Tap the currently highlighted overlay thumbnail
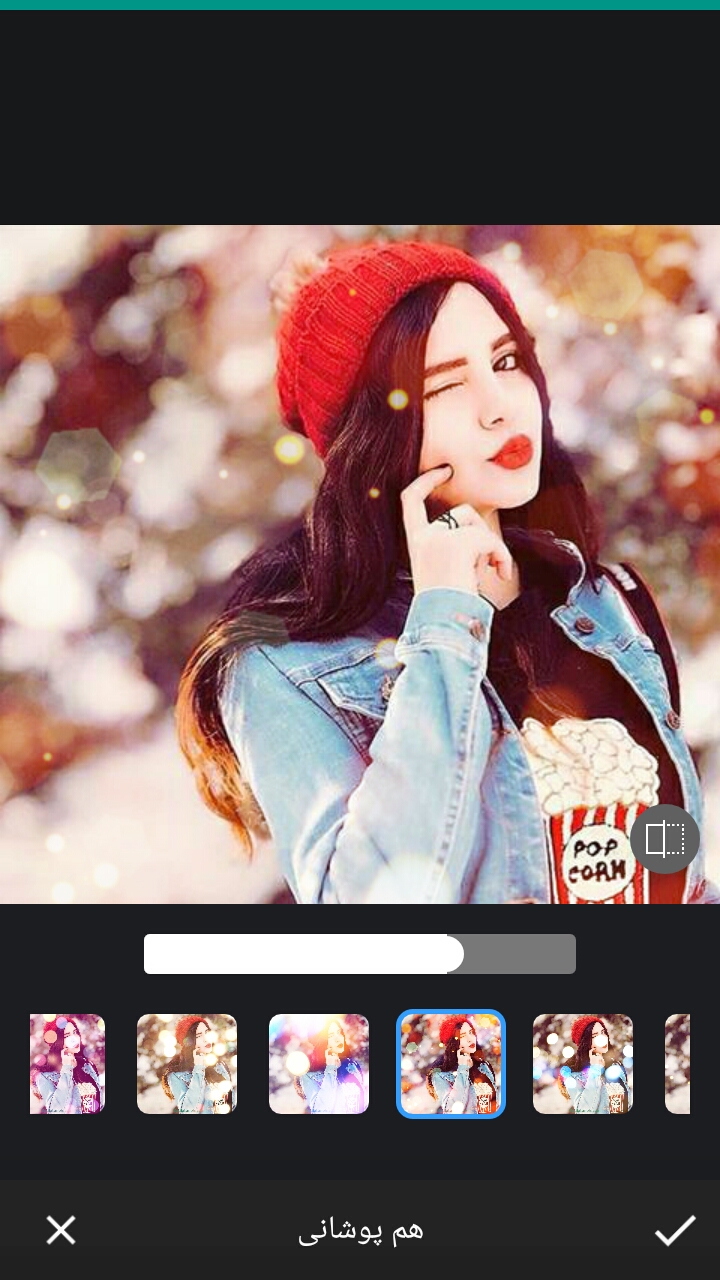This screenshot has width=720, height=1280. click(451, 1064)
